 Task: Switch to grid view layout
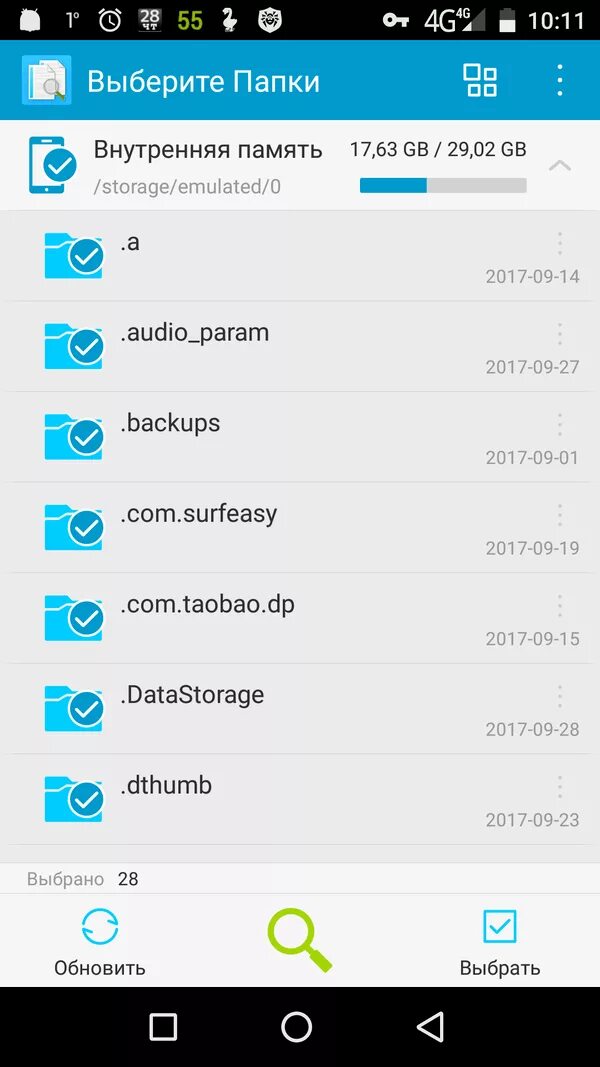[480, 80]
